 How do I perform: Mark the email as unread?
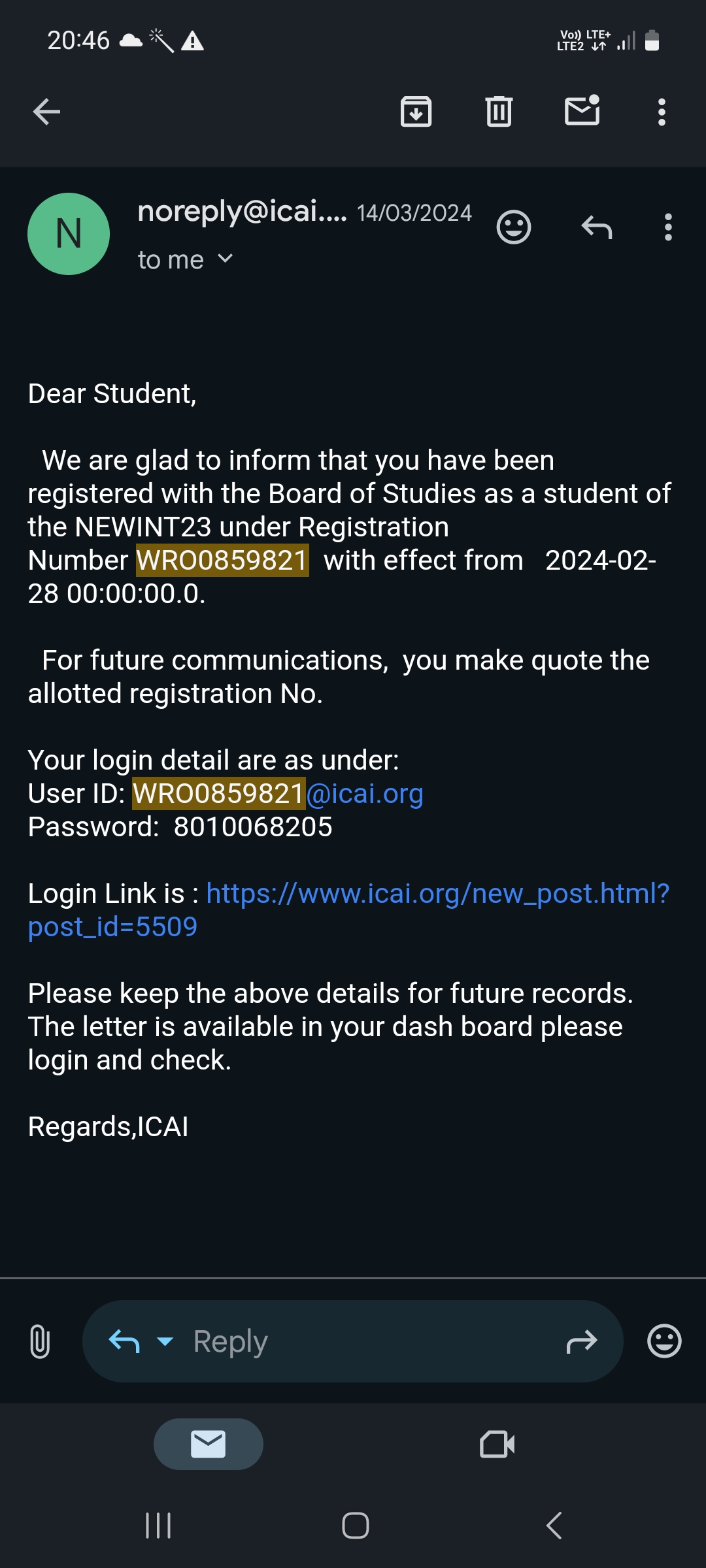coord(582,110)
